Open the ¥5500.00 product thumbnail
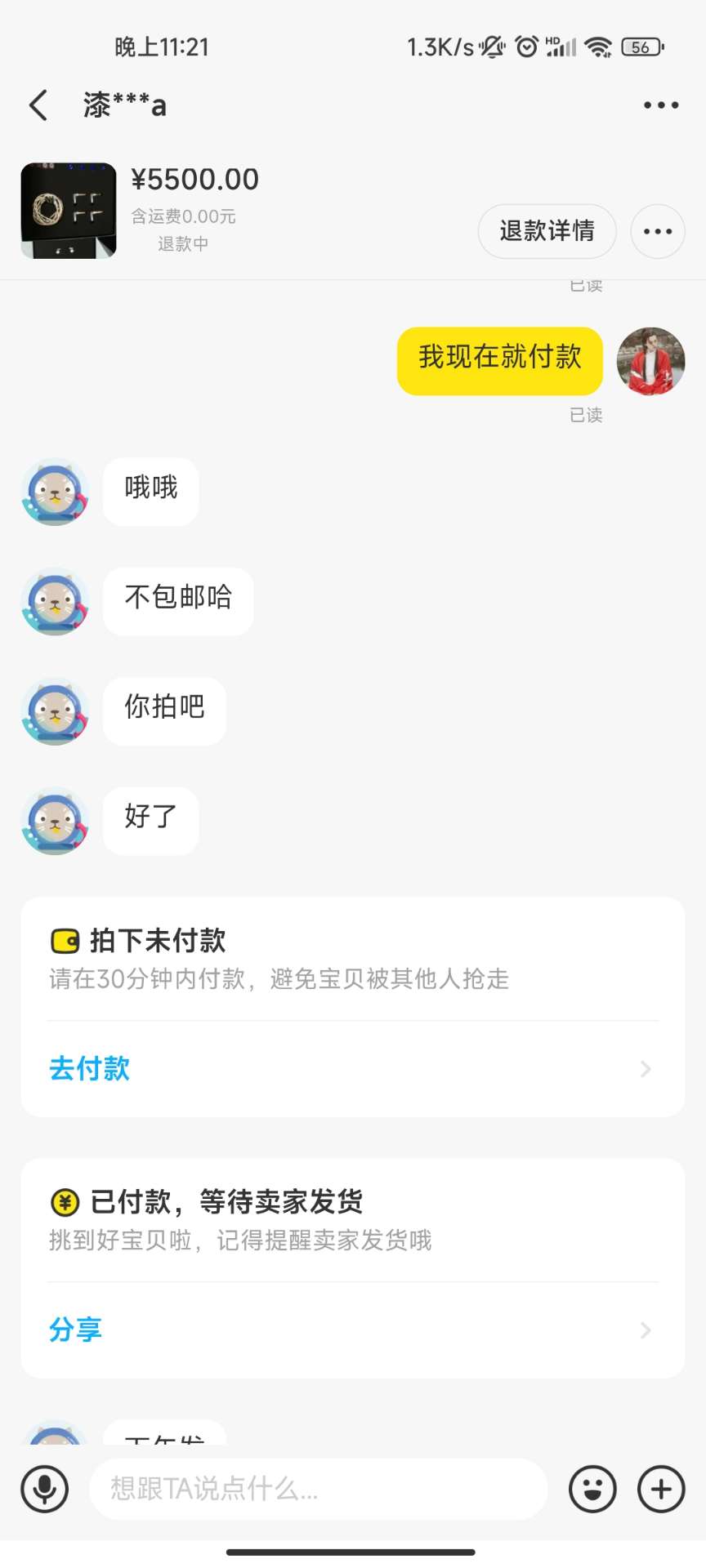Viewport: 706px width, 1568px height. pyautogui.click(x=69, y=211)
